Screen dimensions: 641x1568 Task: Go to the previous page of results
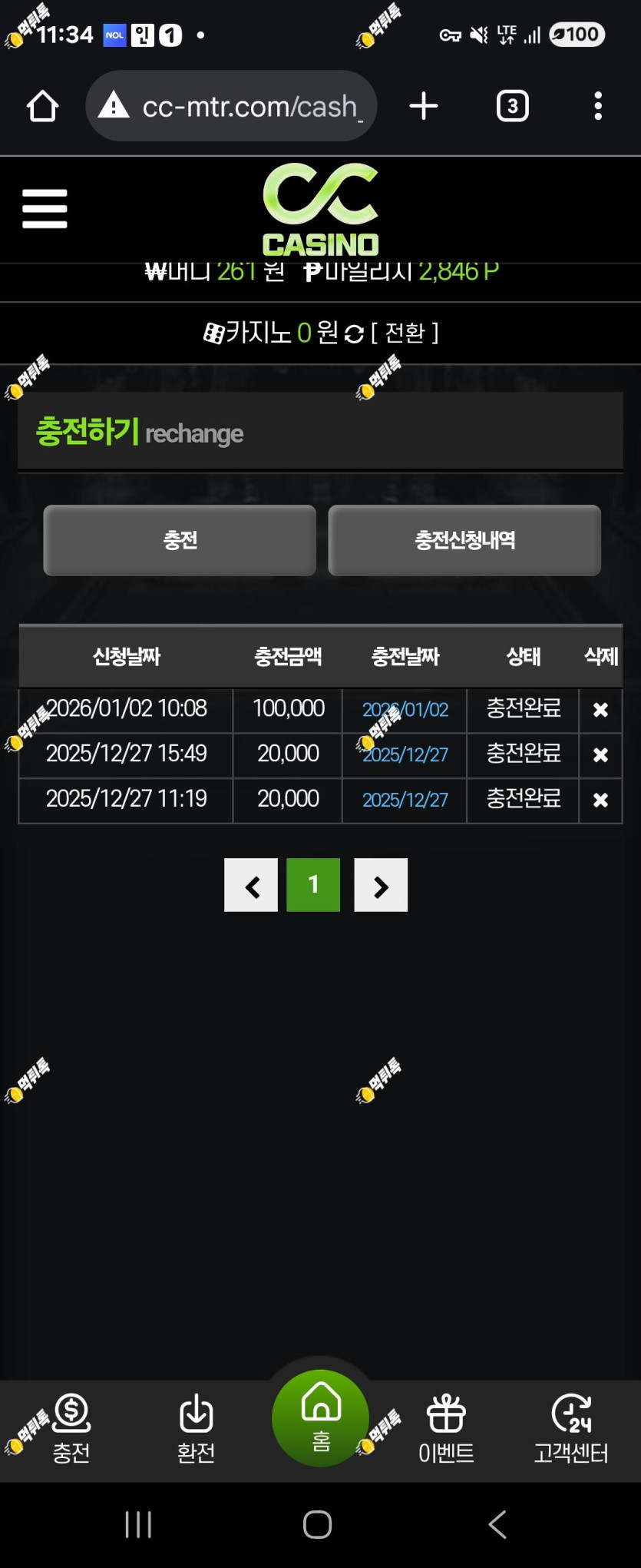[x=251, y=886]
